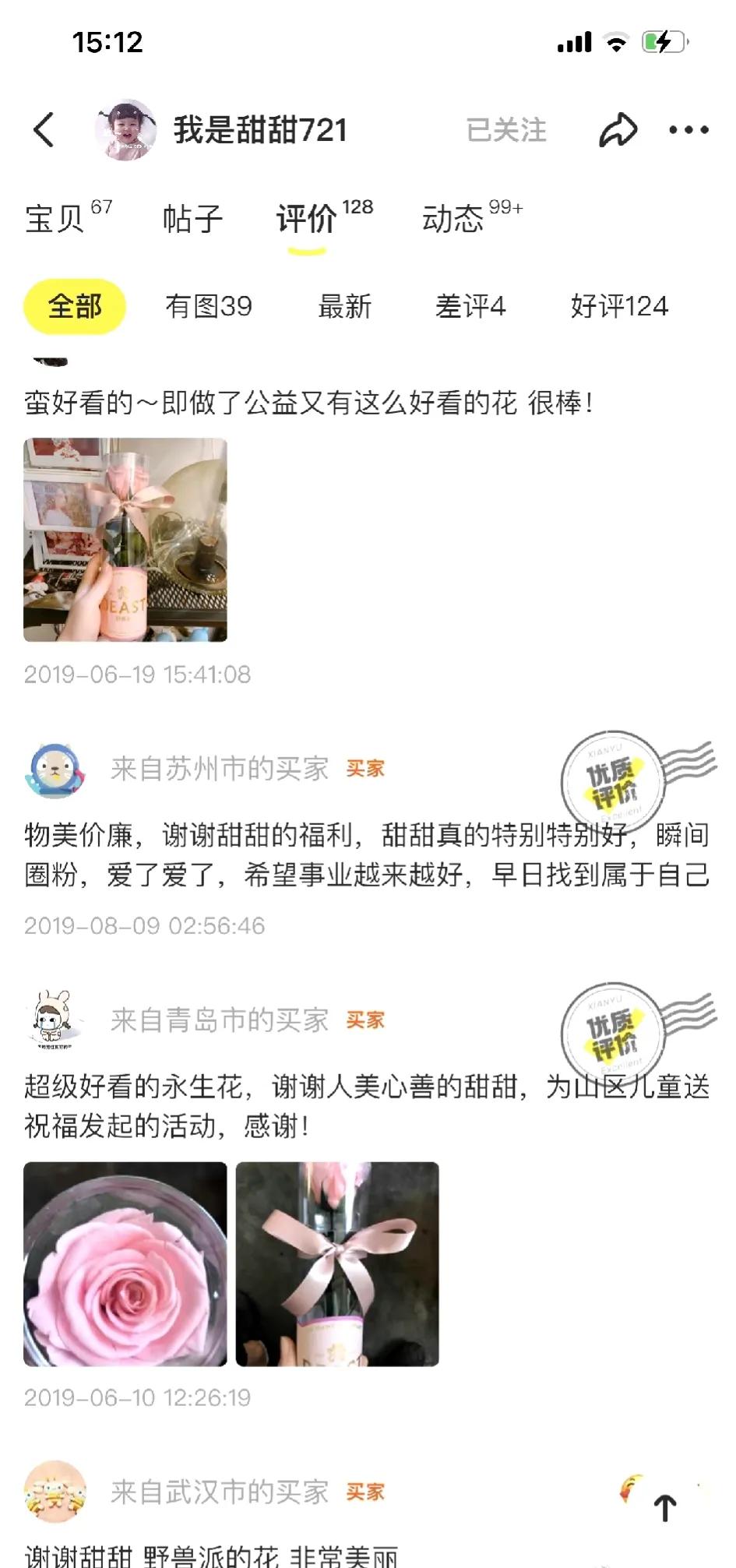Open the 我是甜甜721 profile avatar
The image size is (736, 1568).
125,130
